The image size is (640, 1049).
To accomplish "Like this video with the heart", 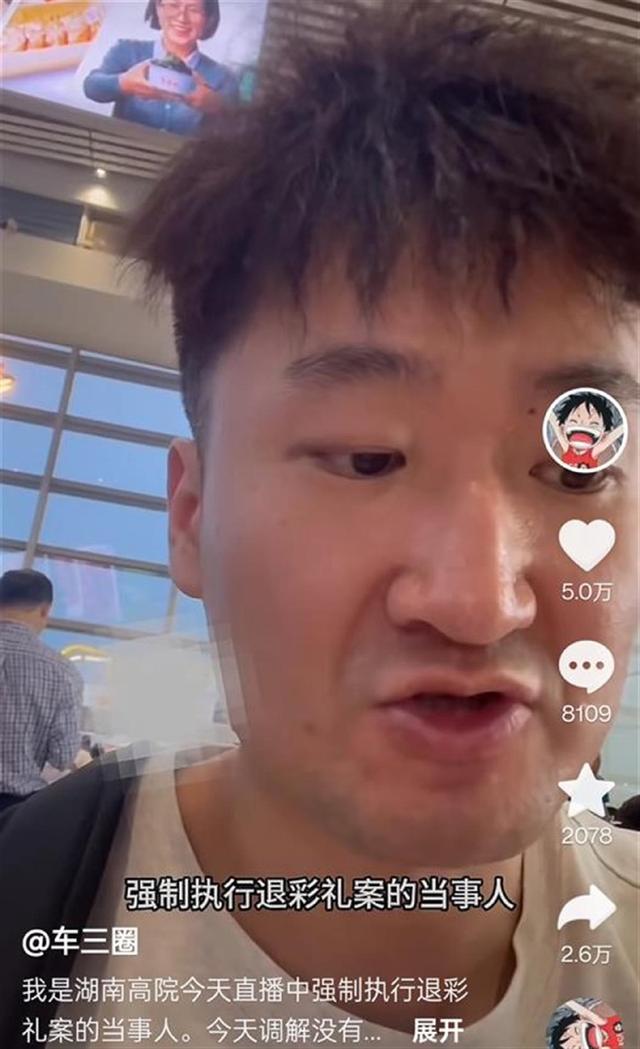I will pyautogui.click(x=586, y=545).
